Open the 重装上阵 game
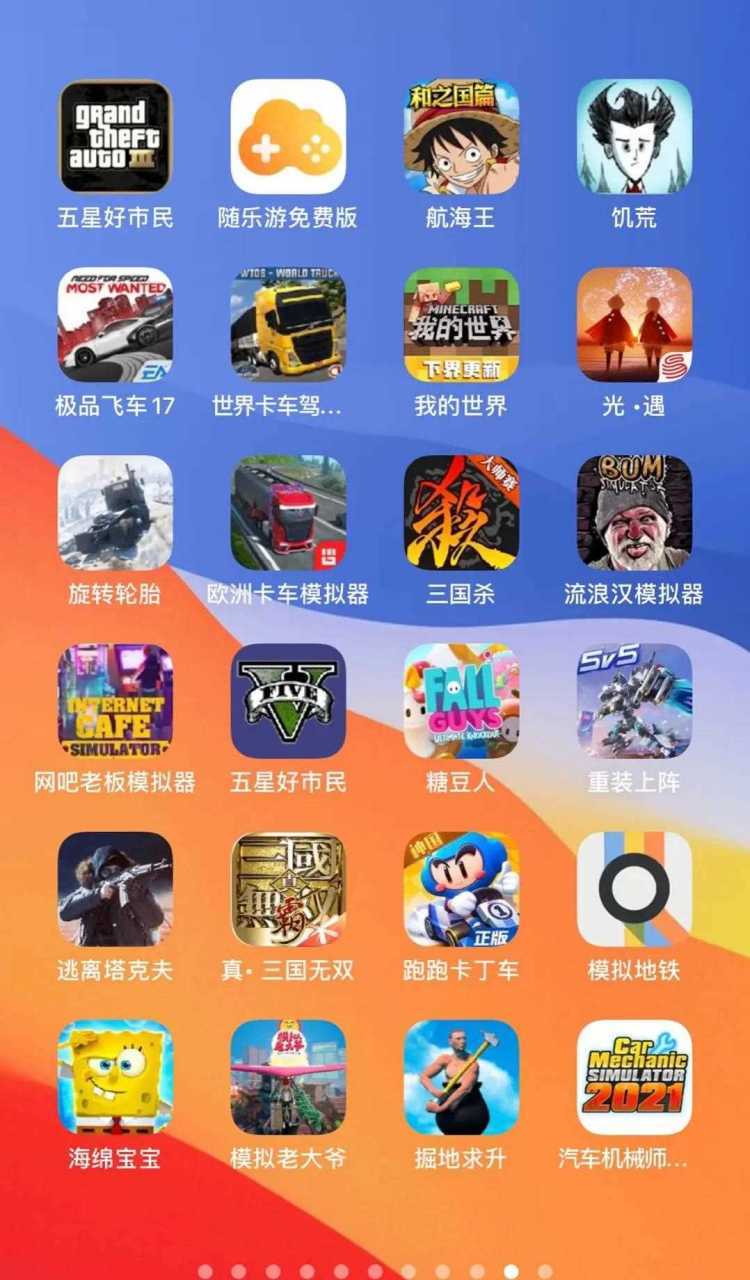This screenshot has height=1280, width=750. [634, 701]
